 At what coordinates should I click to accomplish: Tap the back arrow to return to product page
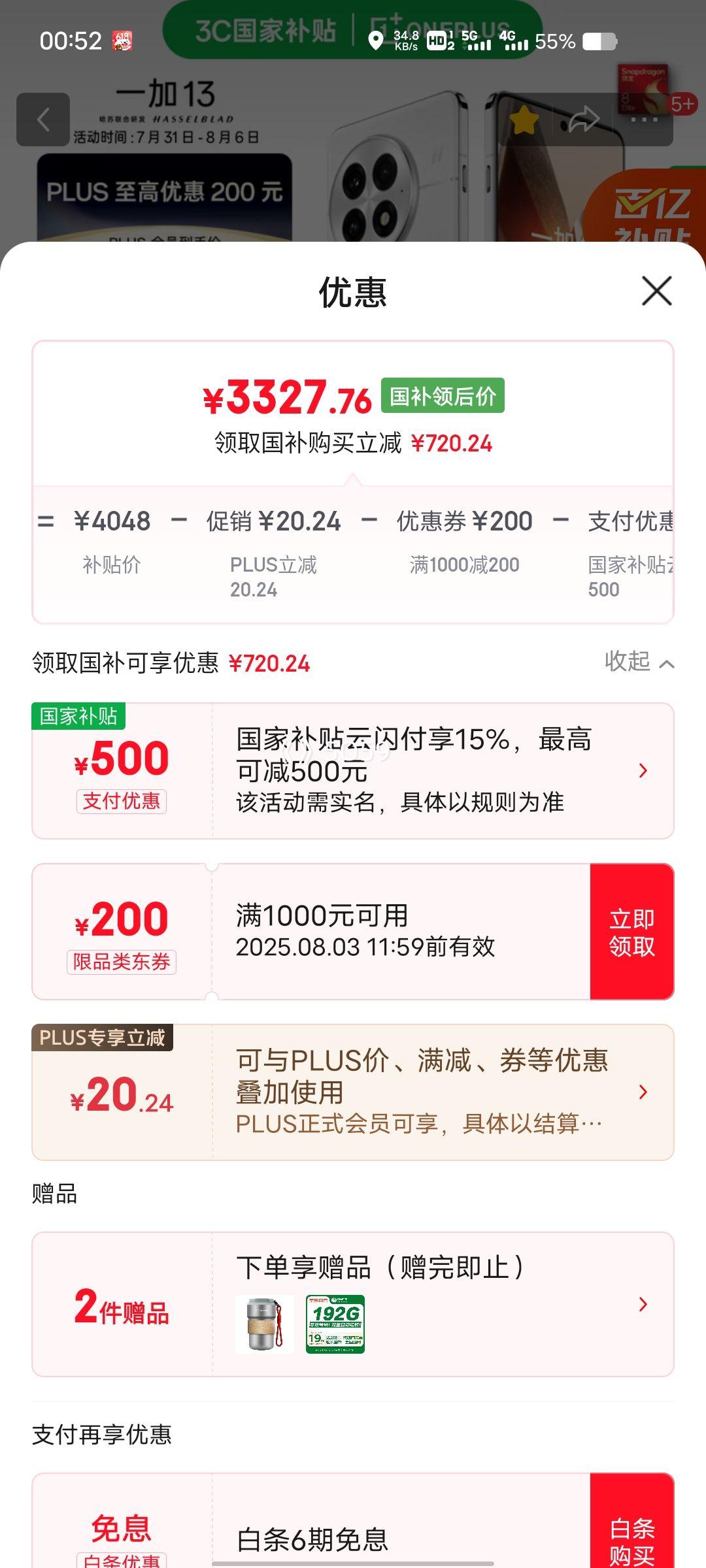click(x=44, y=120)
